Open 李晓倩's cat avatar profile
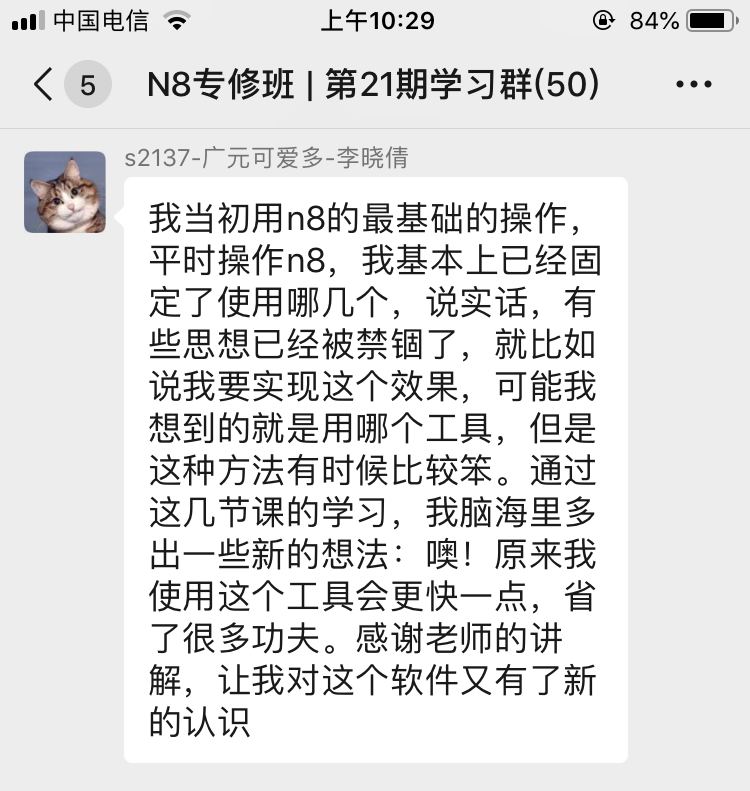Screen dimensions: 750x791 pos(65,192)
